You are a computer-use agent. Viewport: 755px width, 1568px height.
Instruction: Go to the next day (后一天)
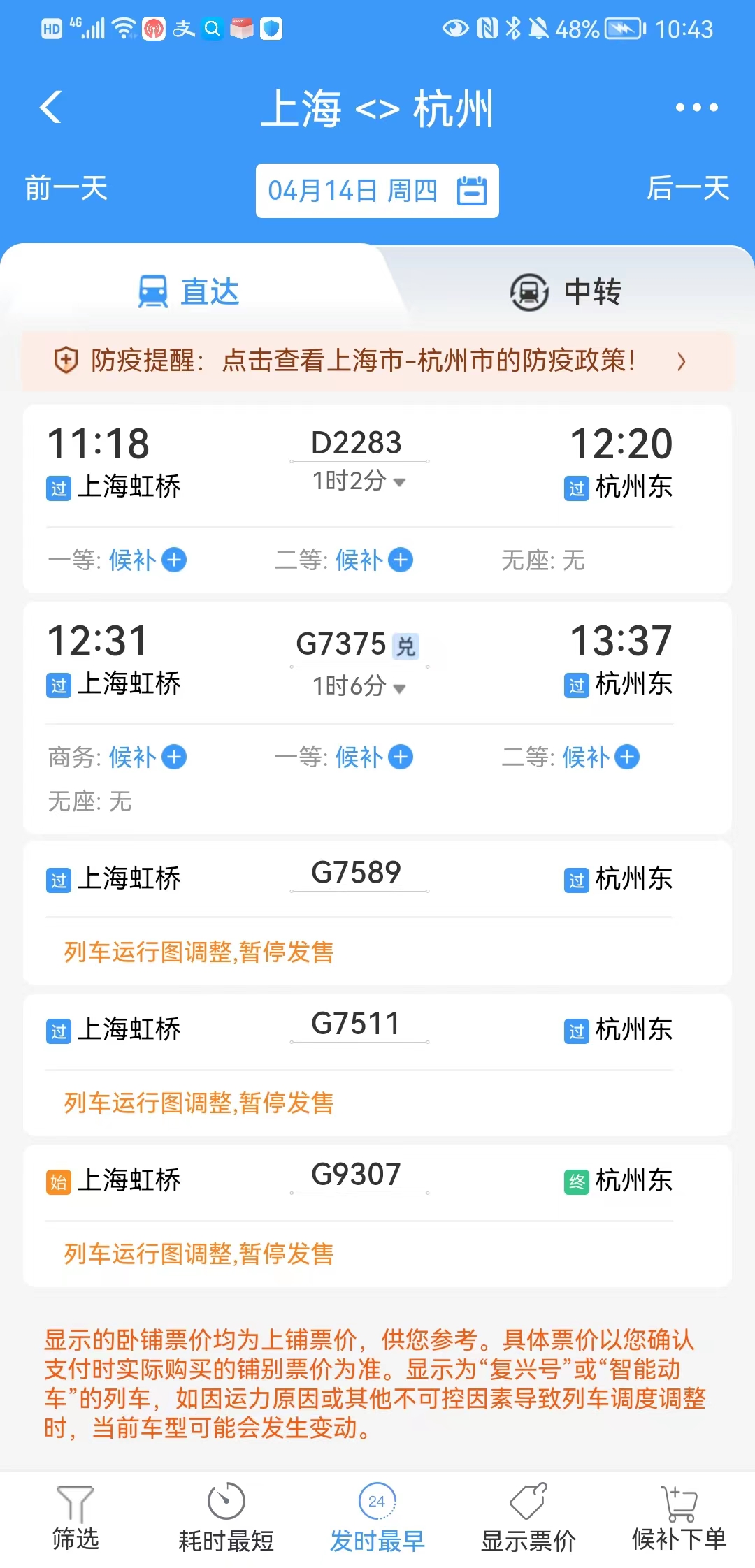pos(688,189)
